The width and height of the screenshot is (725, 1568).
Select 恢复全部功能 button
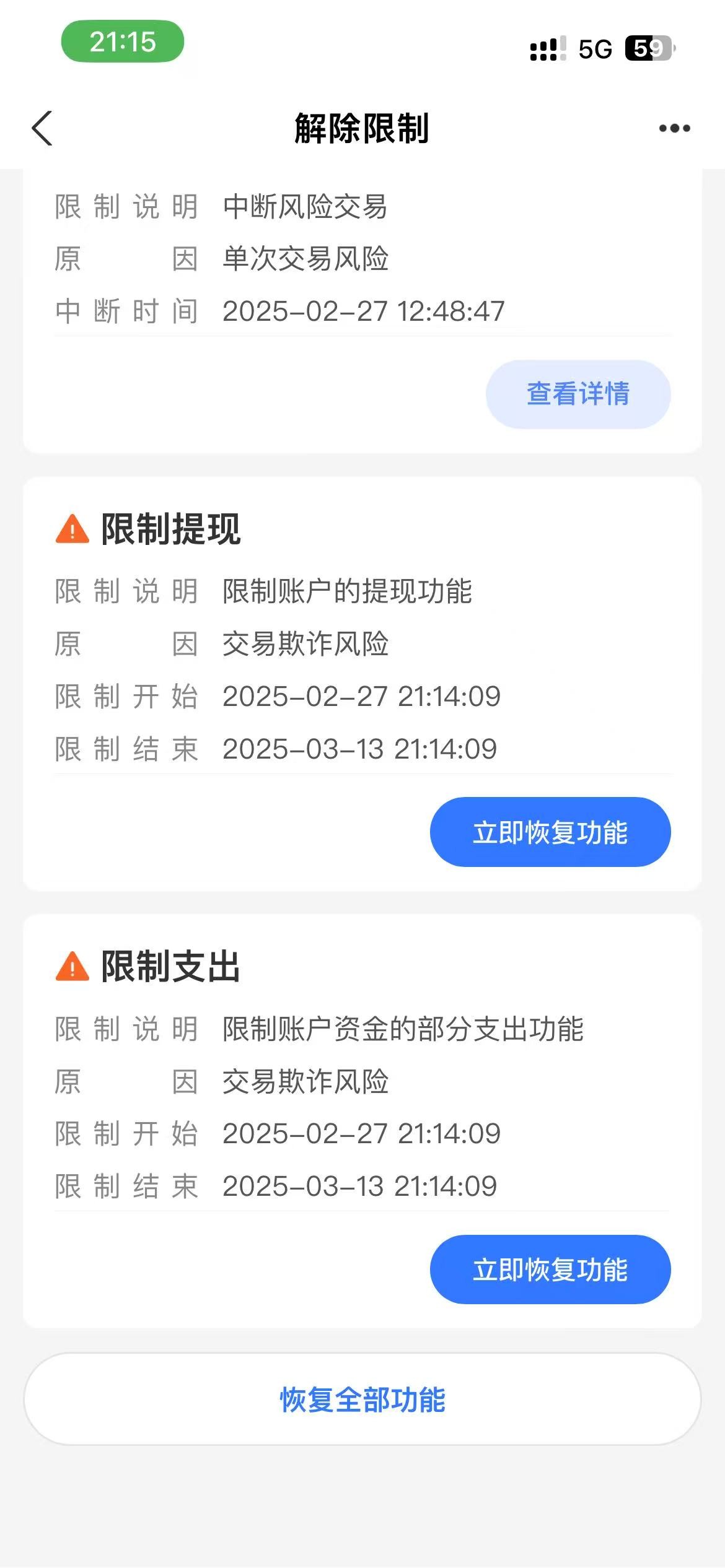pyautogui.click(x=362, y=1400)
